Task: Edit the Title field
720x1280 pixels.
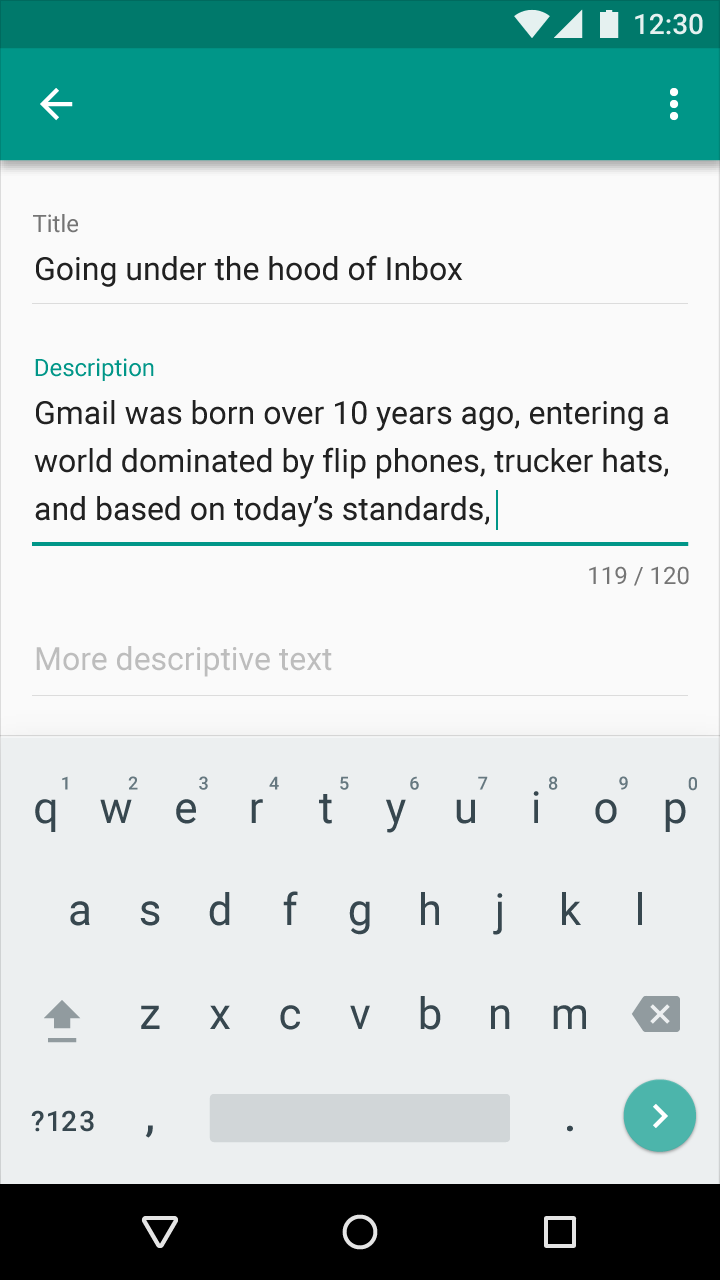Action: coord(360,269)
